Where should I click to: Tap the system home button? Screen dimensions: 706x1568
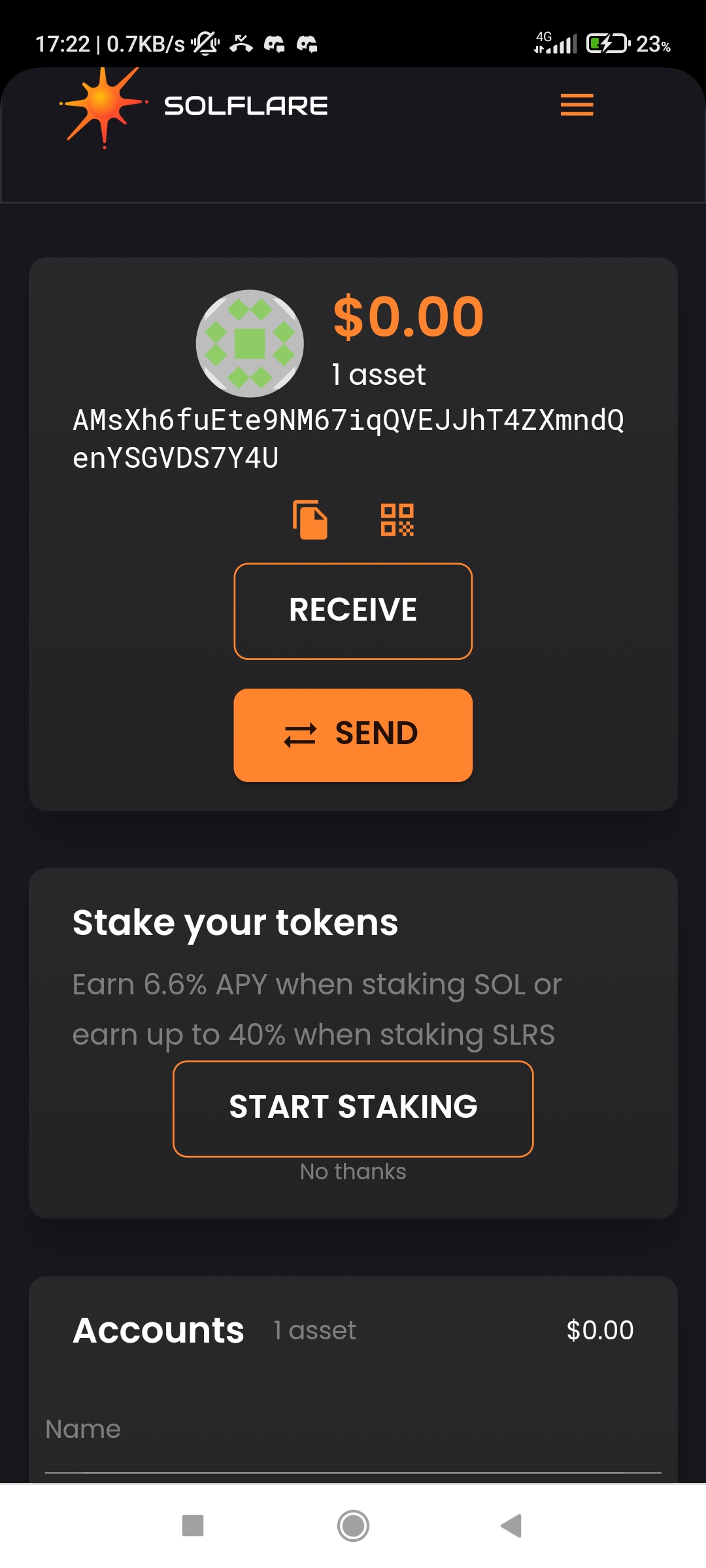tap(353, 1526)
